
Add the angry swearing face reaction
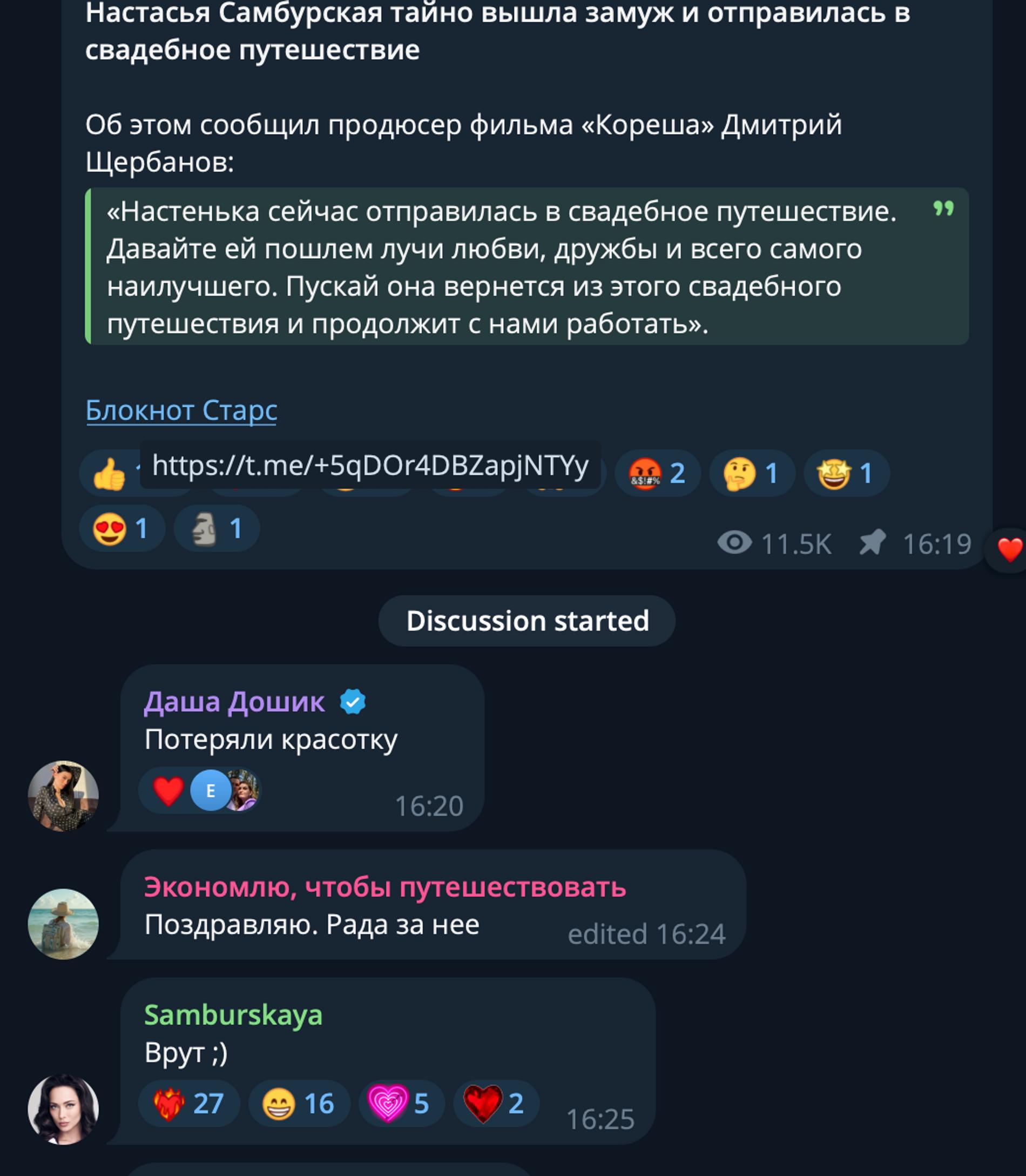point(657,473)
